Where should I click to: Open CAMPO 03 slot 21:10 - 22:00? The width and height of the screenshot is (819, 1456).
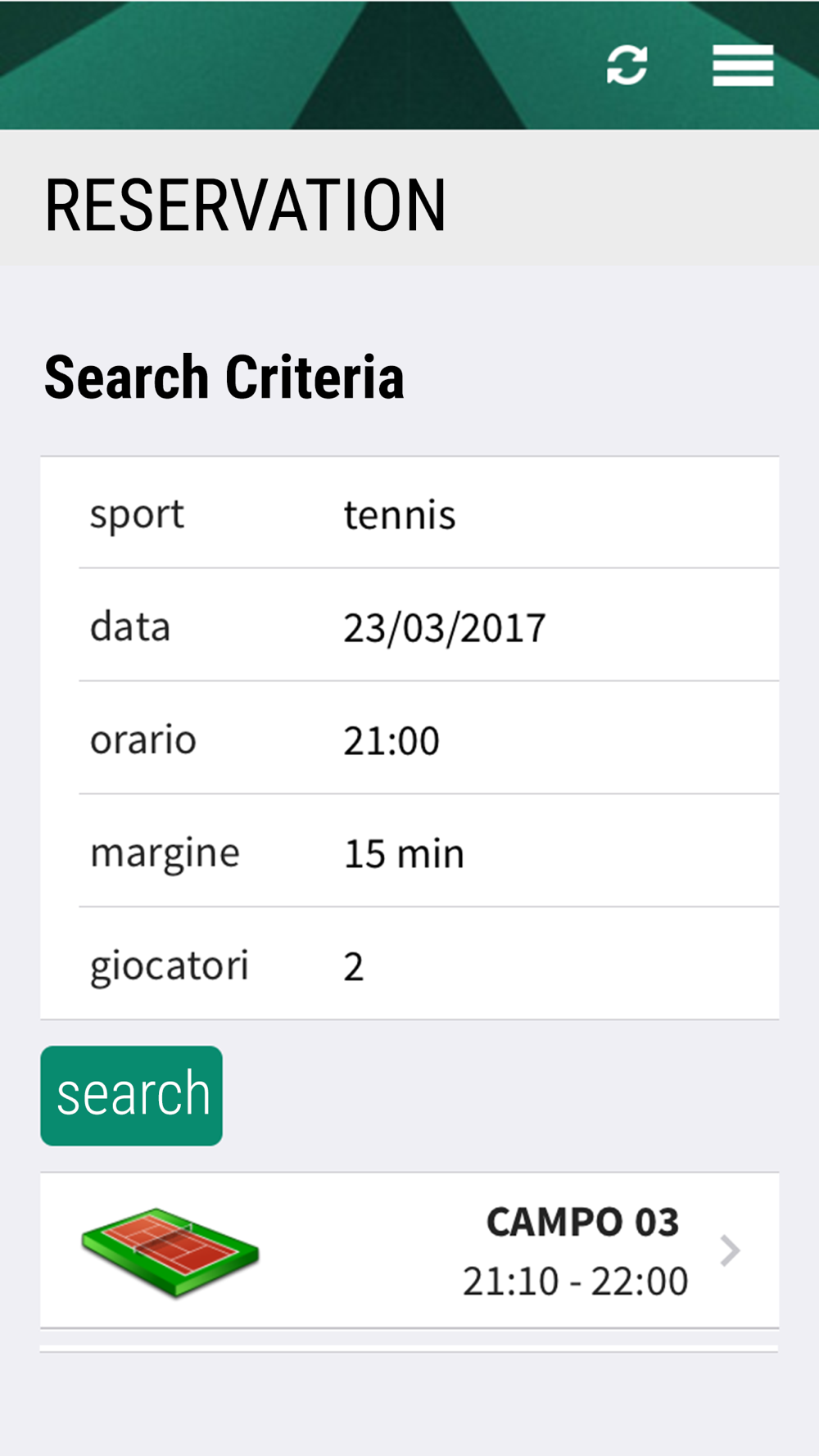(409, 1250)
